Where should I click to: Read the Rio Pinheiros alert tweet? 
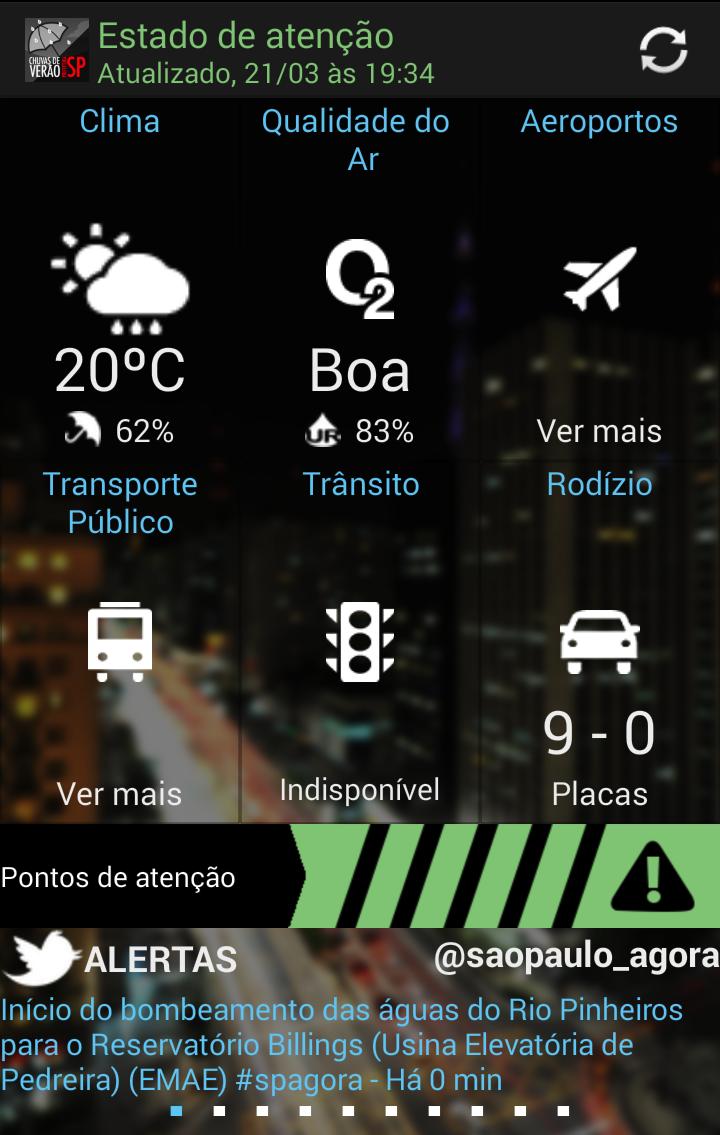tap(340, 1044)
